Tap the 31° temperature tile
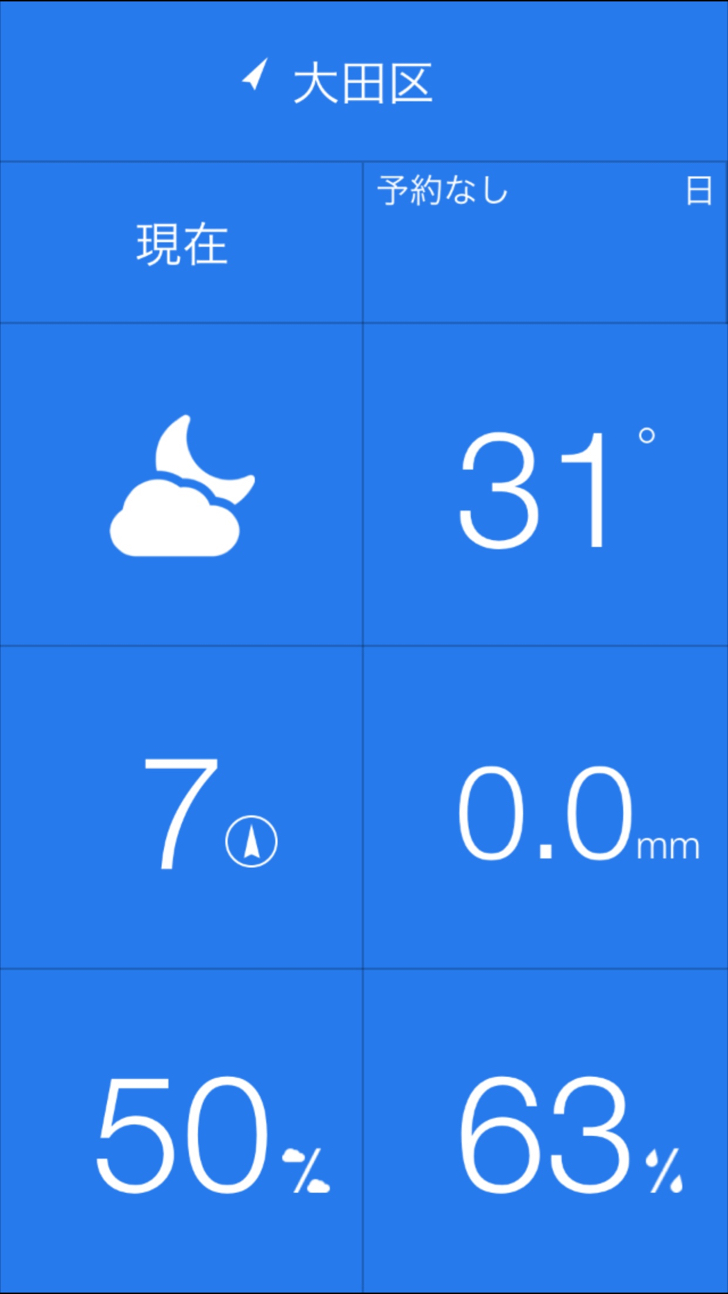 545,485
